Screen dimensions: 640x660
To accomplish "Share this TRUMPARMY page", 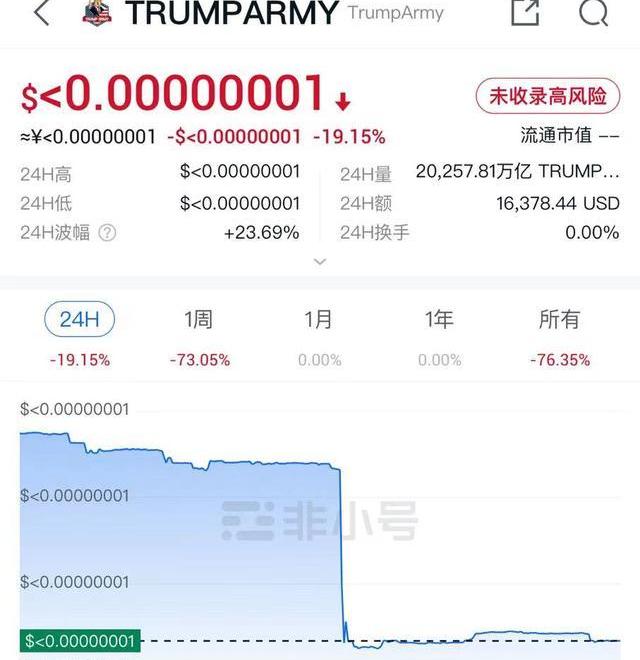I will 524,12.
